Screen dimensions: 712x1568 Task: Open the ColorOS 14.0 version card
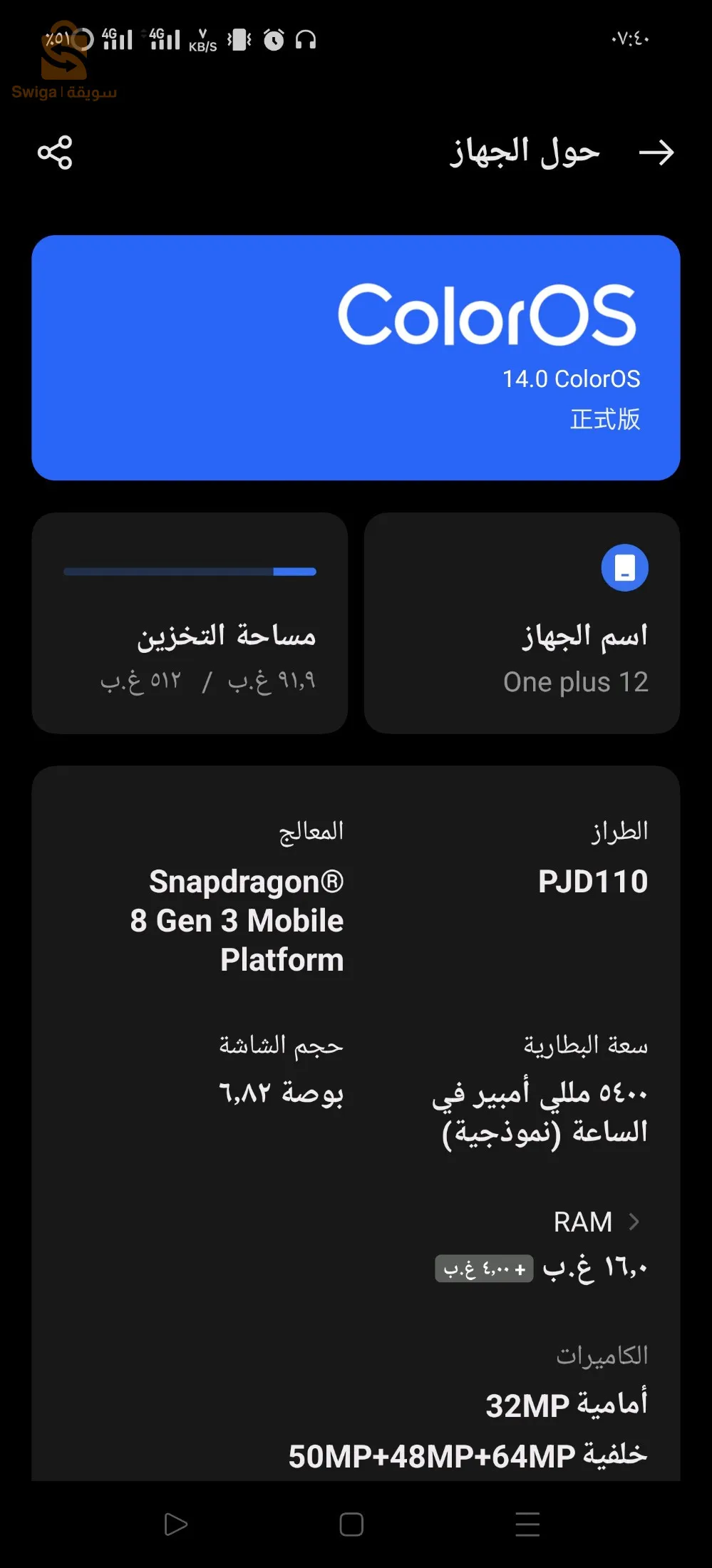coord(356,358)
